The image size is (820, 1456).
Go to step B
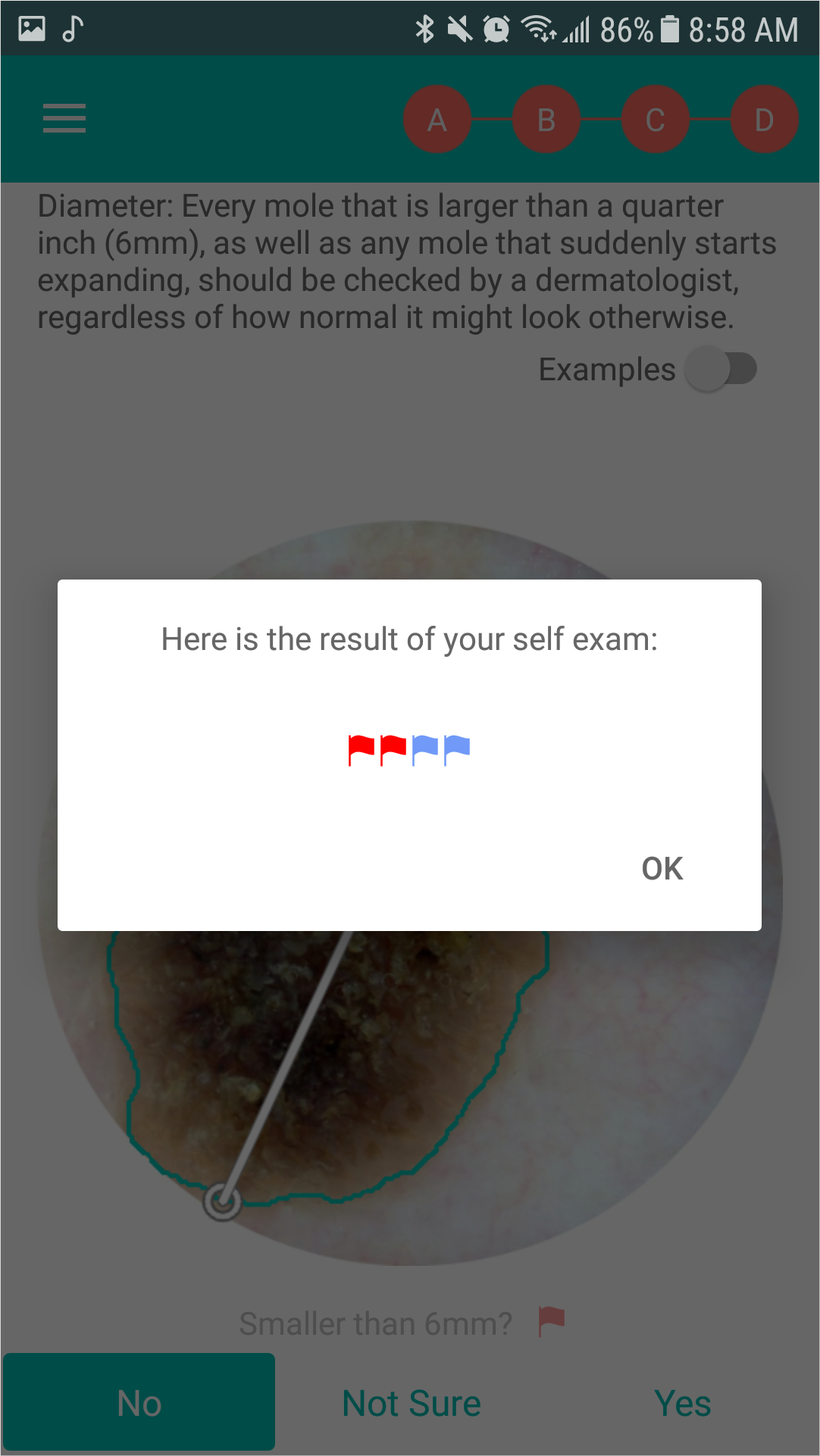coord(546,120)
